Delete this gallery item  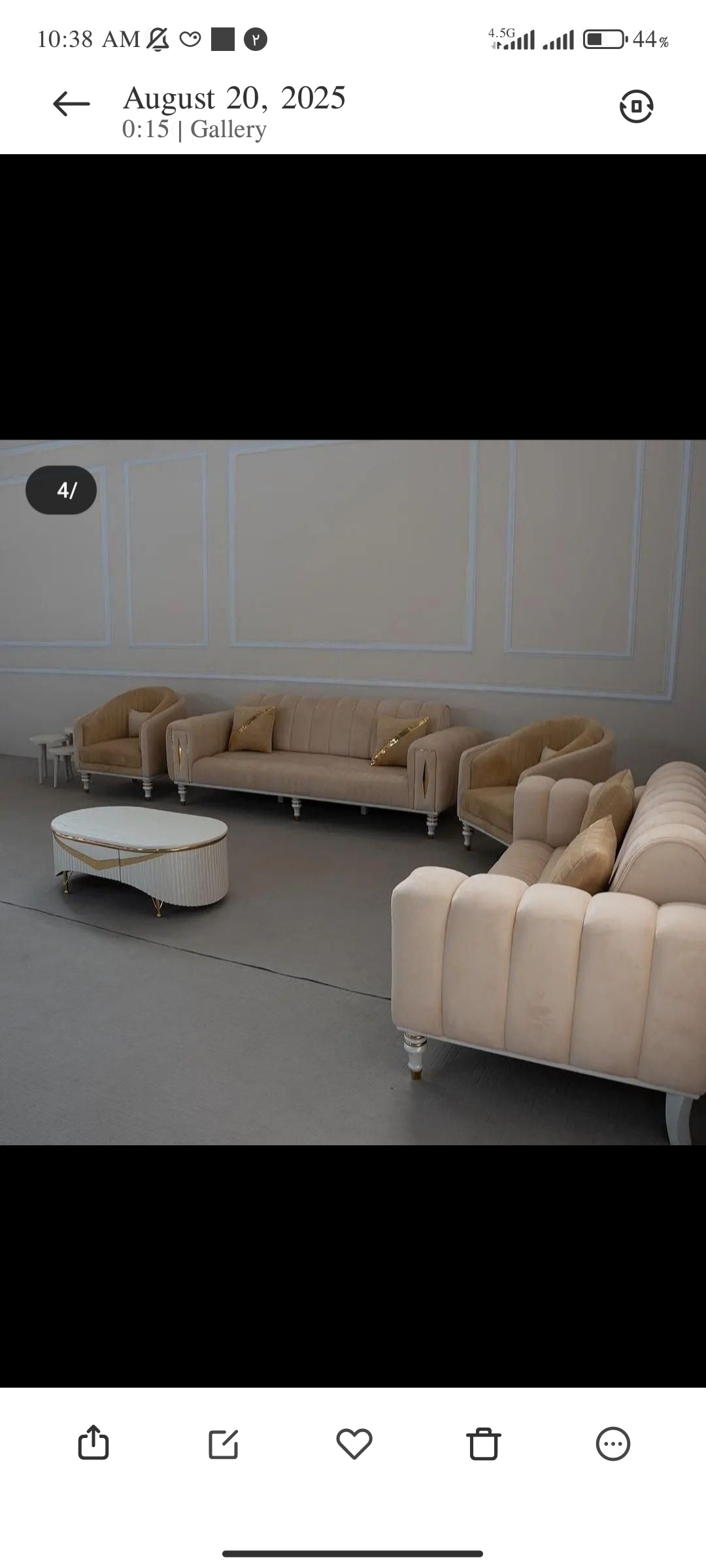(x=483, y=1443)
